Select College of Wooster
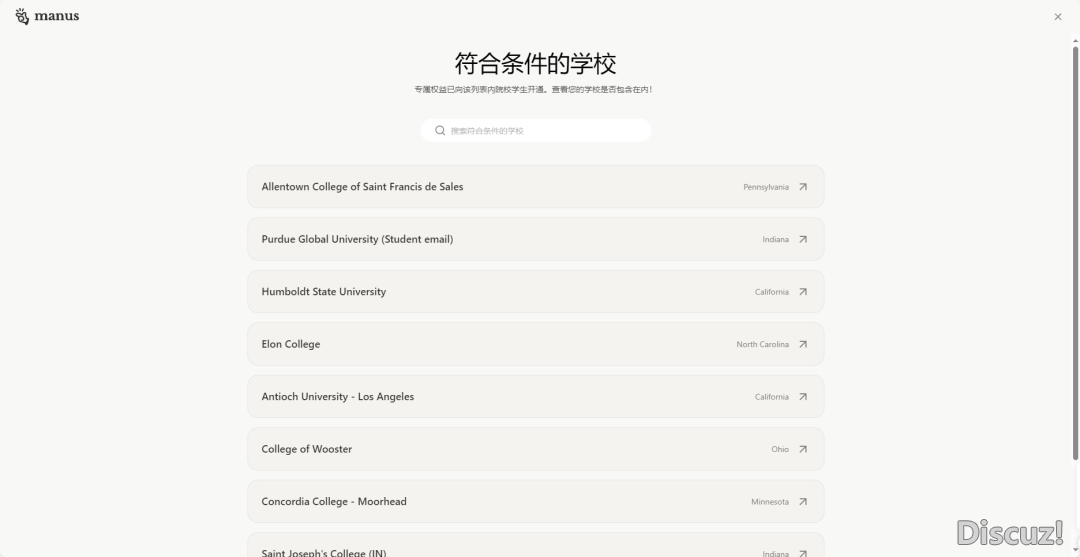The height and width of the screenshot is (557, 1080). [x=535, y=449]
